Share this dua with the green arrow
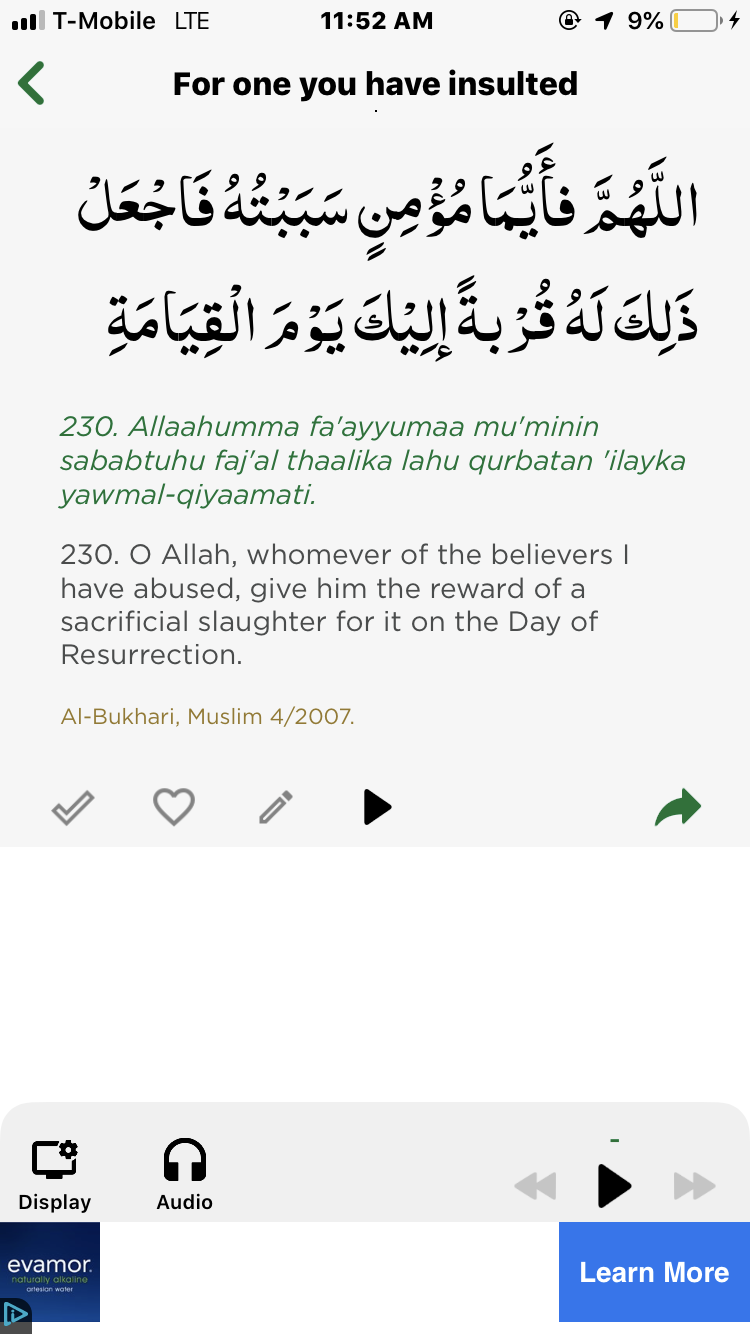Screen dimensions: 750x1334 click(x=678, y=807)
